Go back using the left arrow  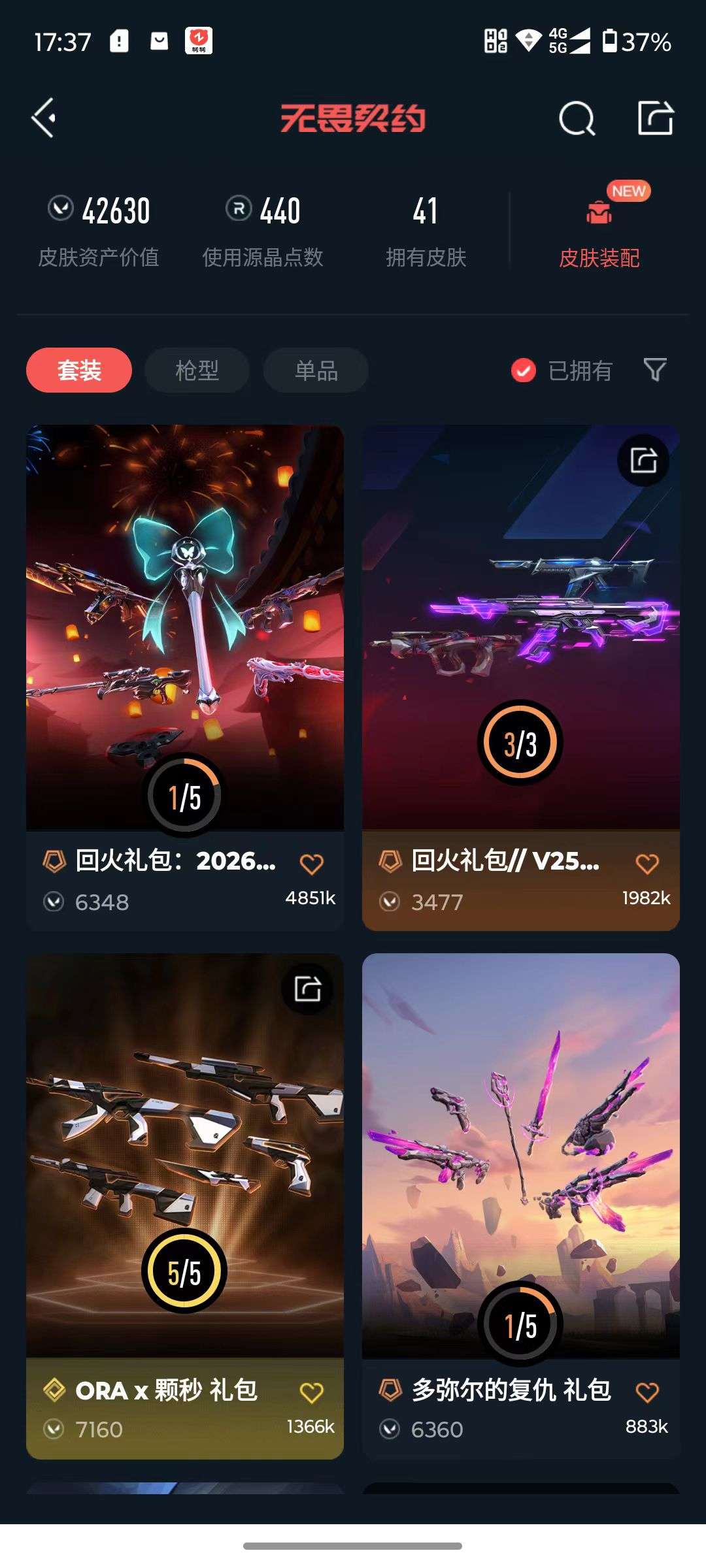point(43,118)
